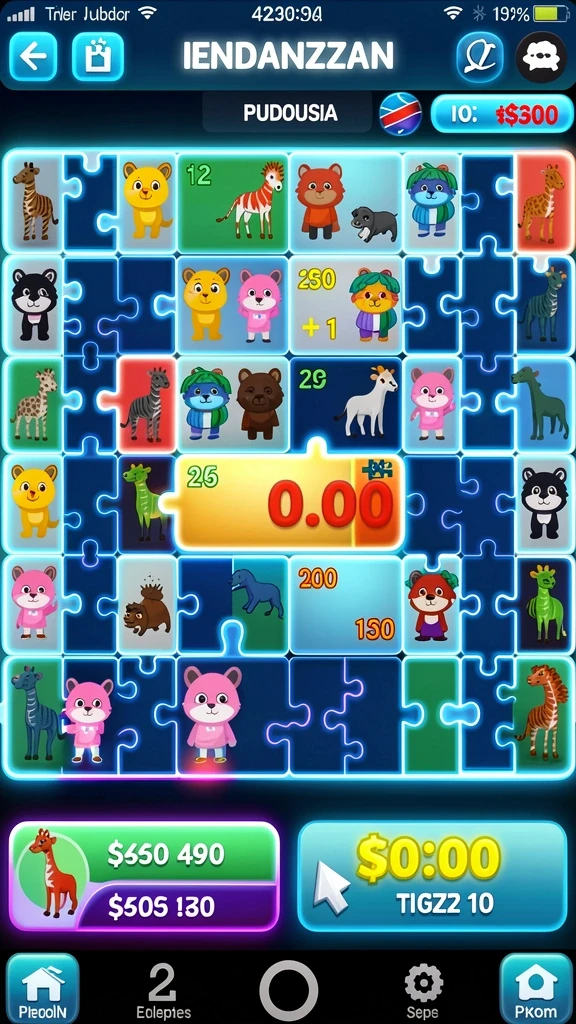Tap the tile showing 250 +1

[345, 304]
